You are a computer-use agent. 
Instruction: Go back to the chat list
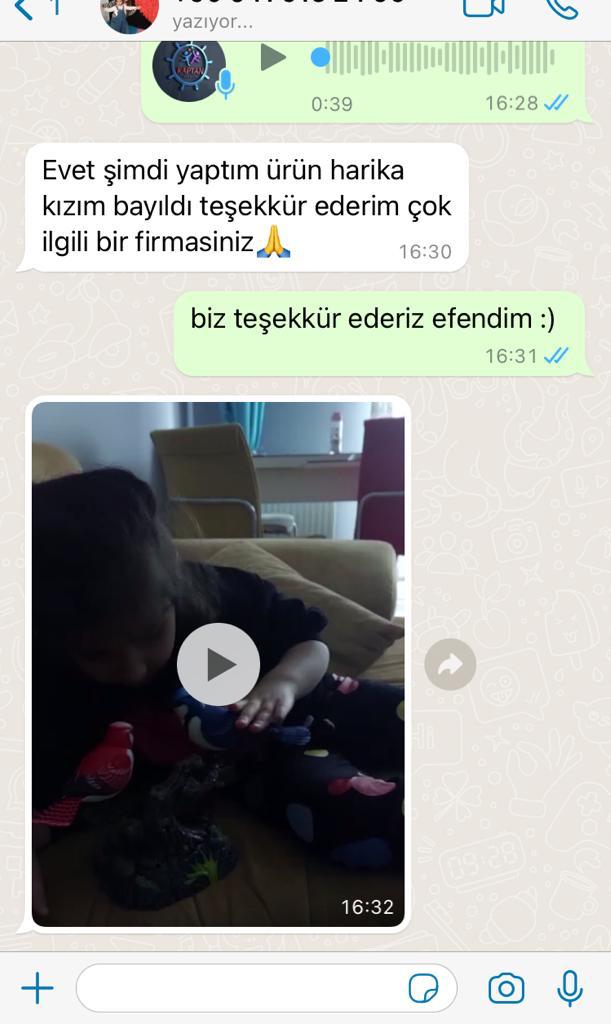coord(24,8)
